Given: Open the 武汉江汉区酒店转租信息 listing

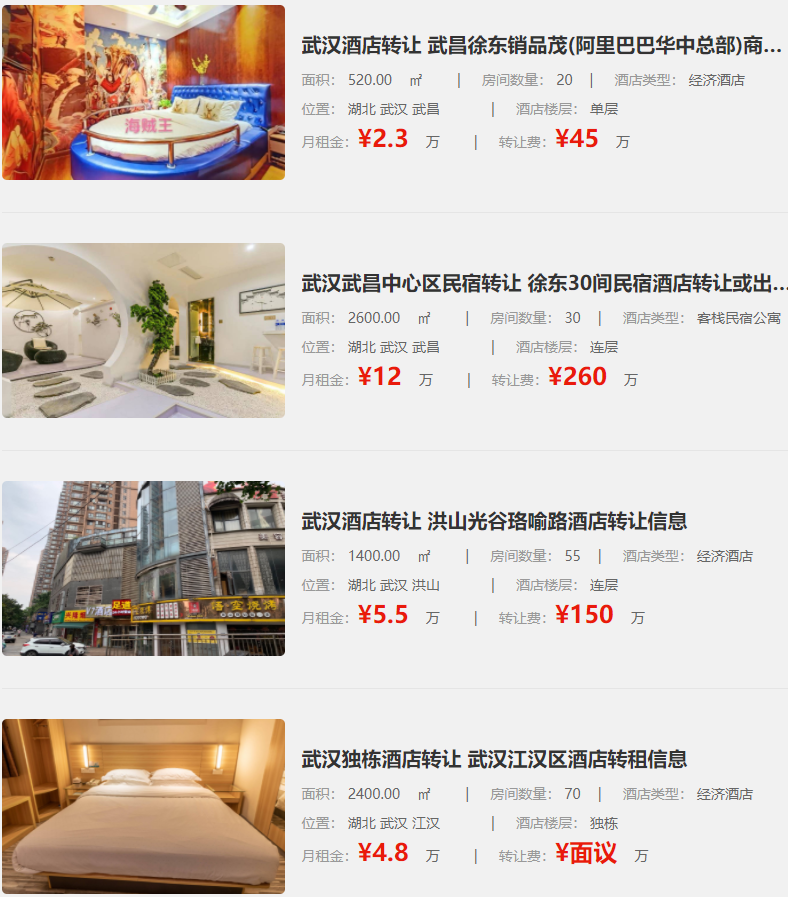Looking at the screenshot, I should [494, 759].
